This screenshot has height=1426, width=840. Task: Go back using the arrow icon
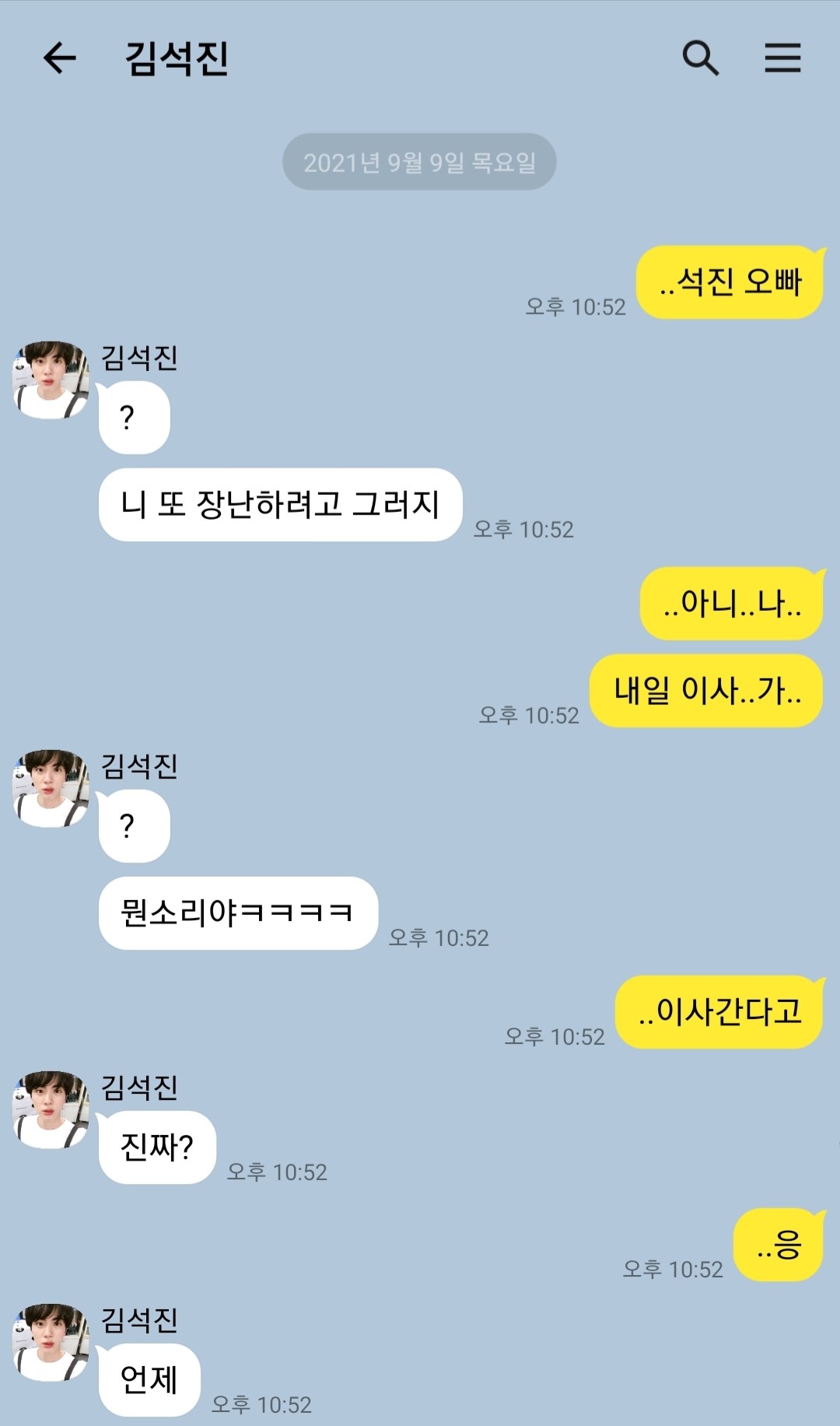click(x=59, y=58)
